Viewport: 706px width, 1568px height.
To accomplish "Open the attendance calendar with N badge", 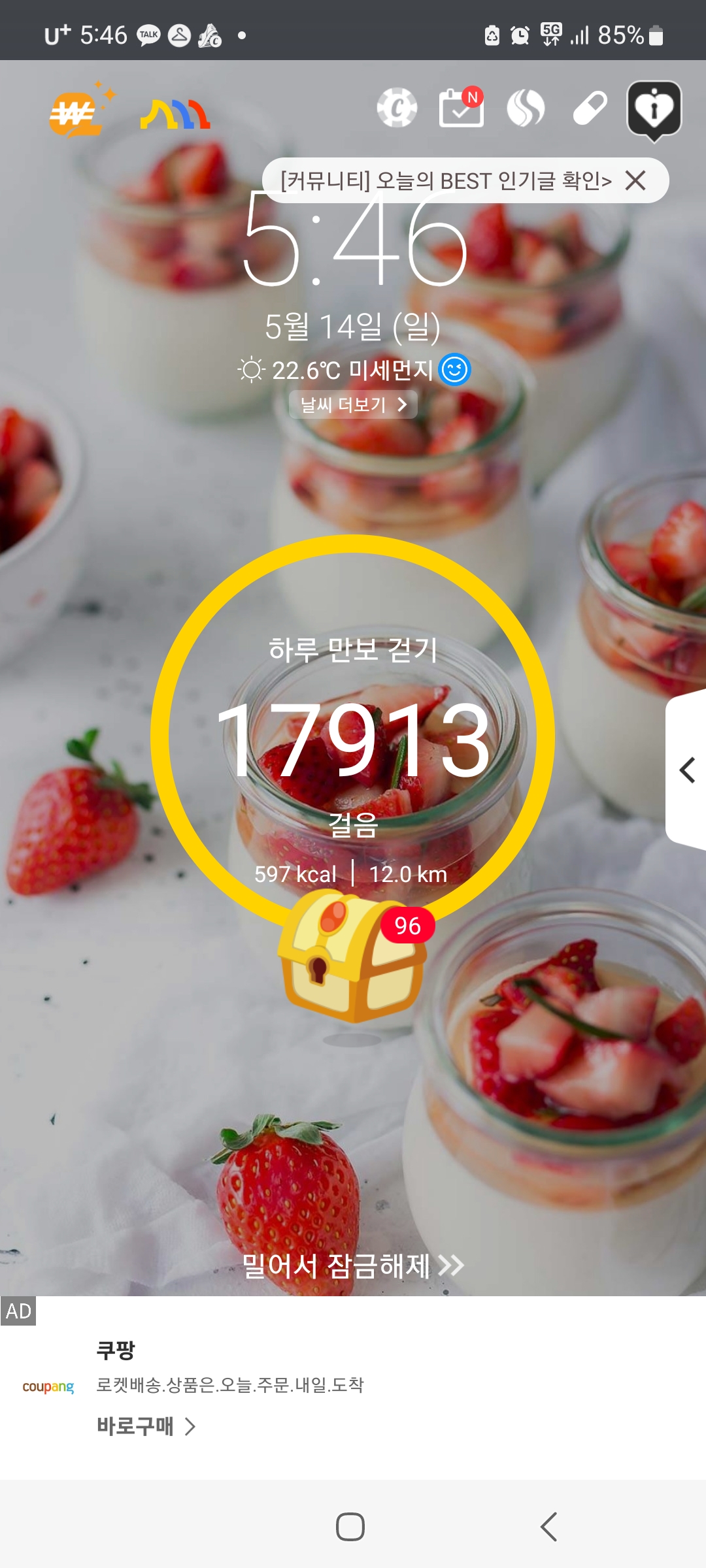I will coord(462,108).
